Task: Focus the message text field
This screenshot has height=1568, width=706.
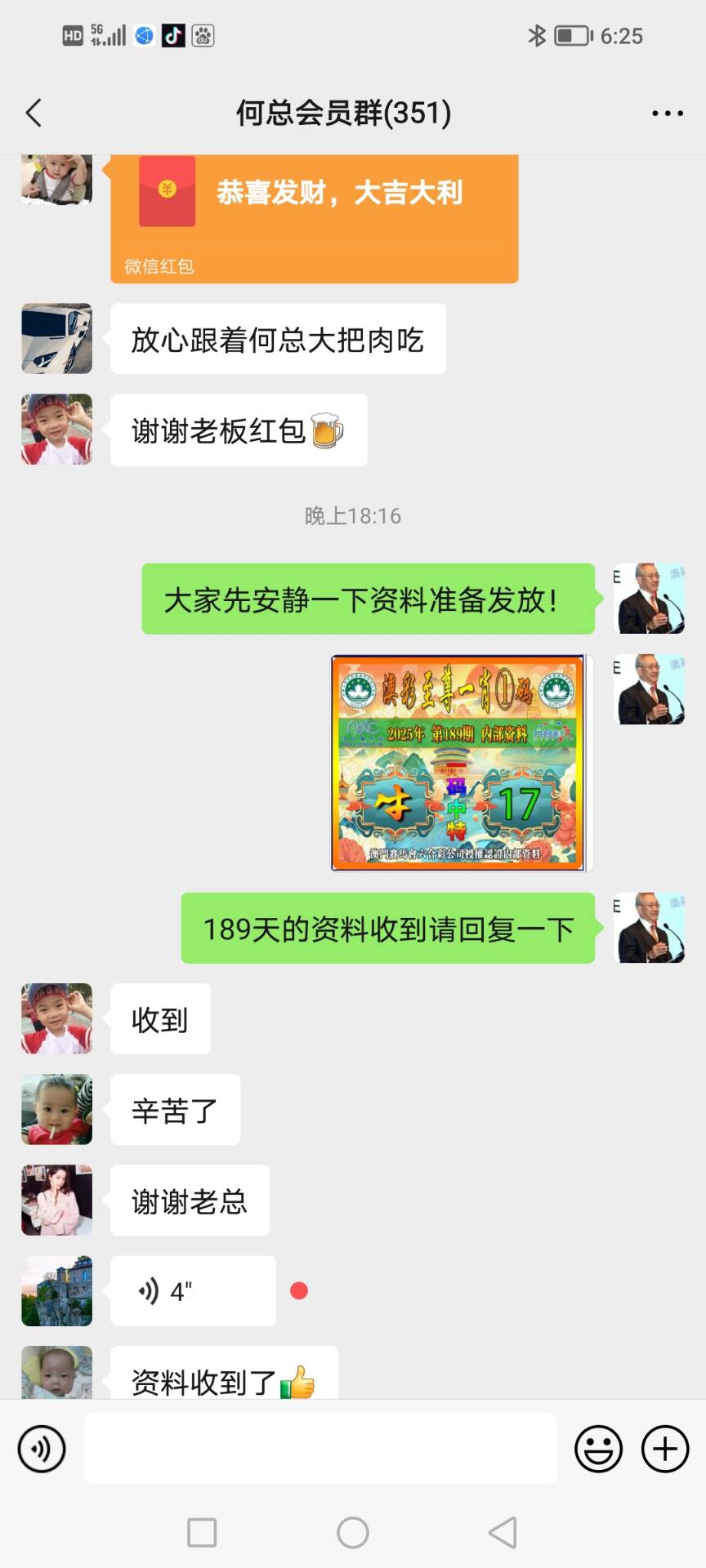Action: click(320, 1449)
